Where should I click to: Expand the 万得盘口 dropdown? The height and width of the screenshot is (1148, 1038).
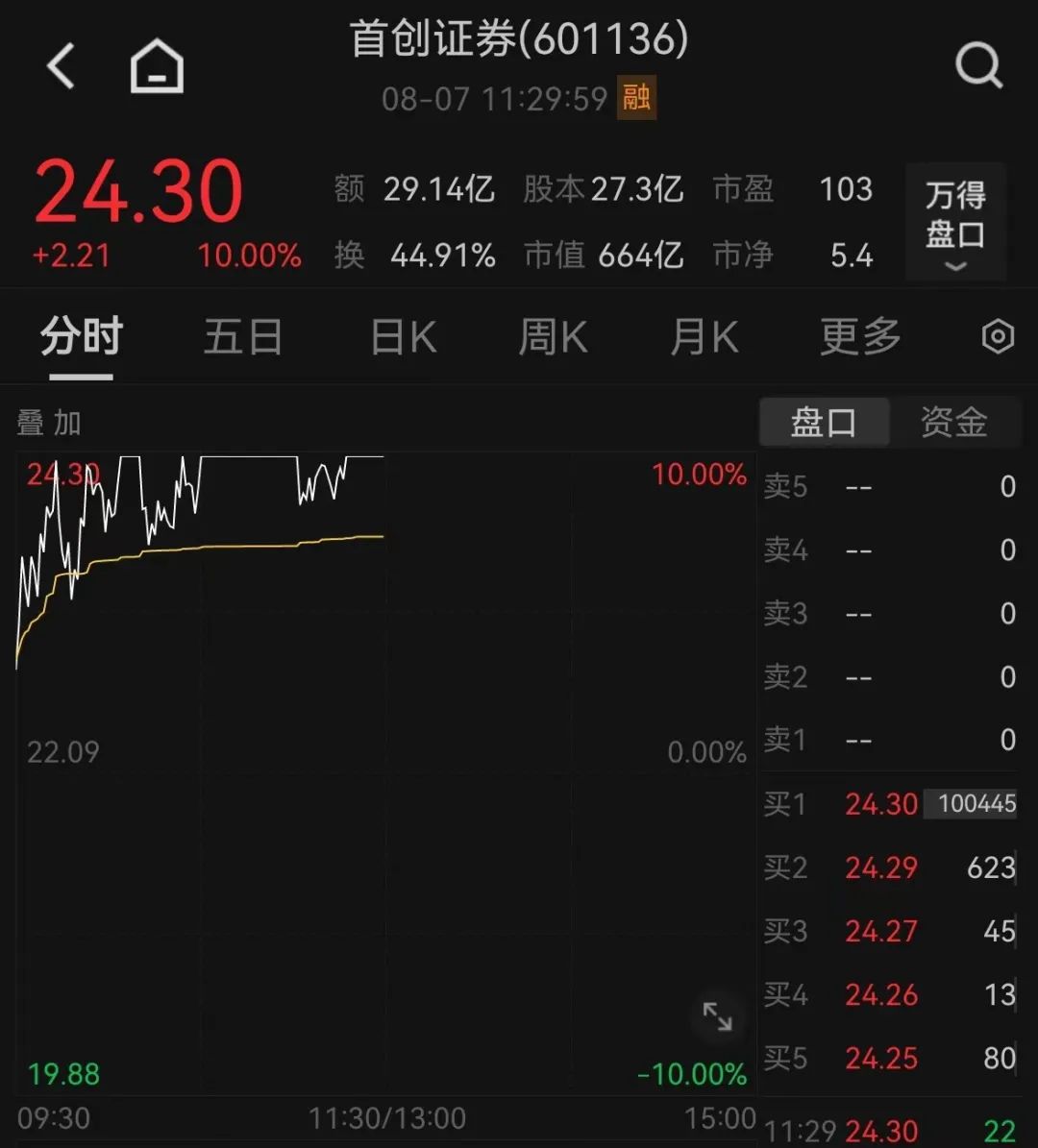point(955,223)
